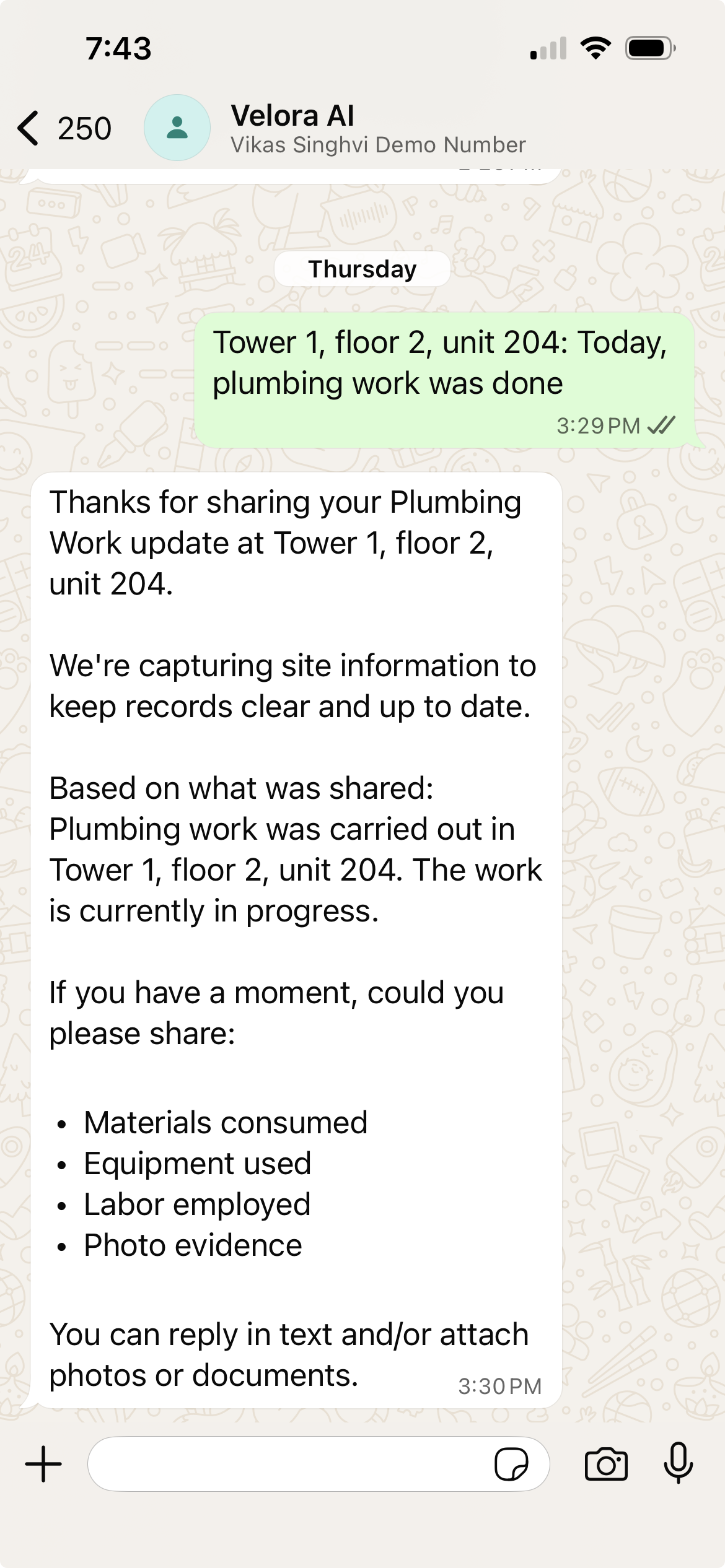Screen dimensions: 725x1568
Task: Tap the unread count badge showing 250
Action: pyautogui.click(x=84, y=127)
